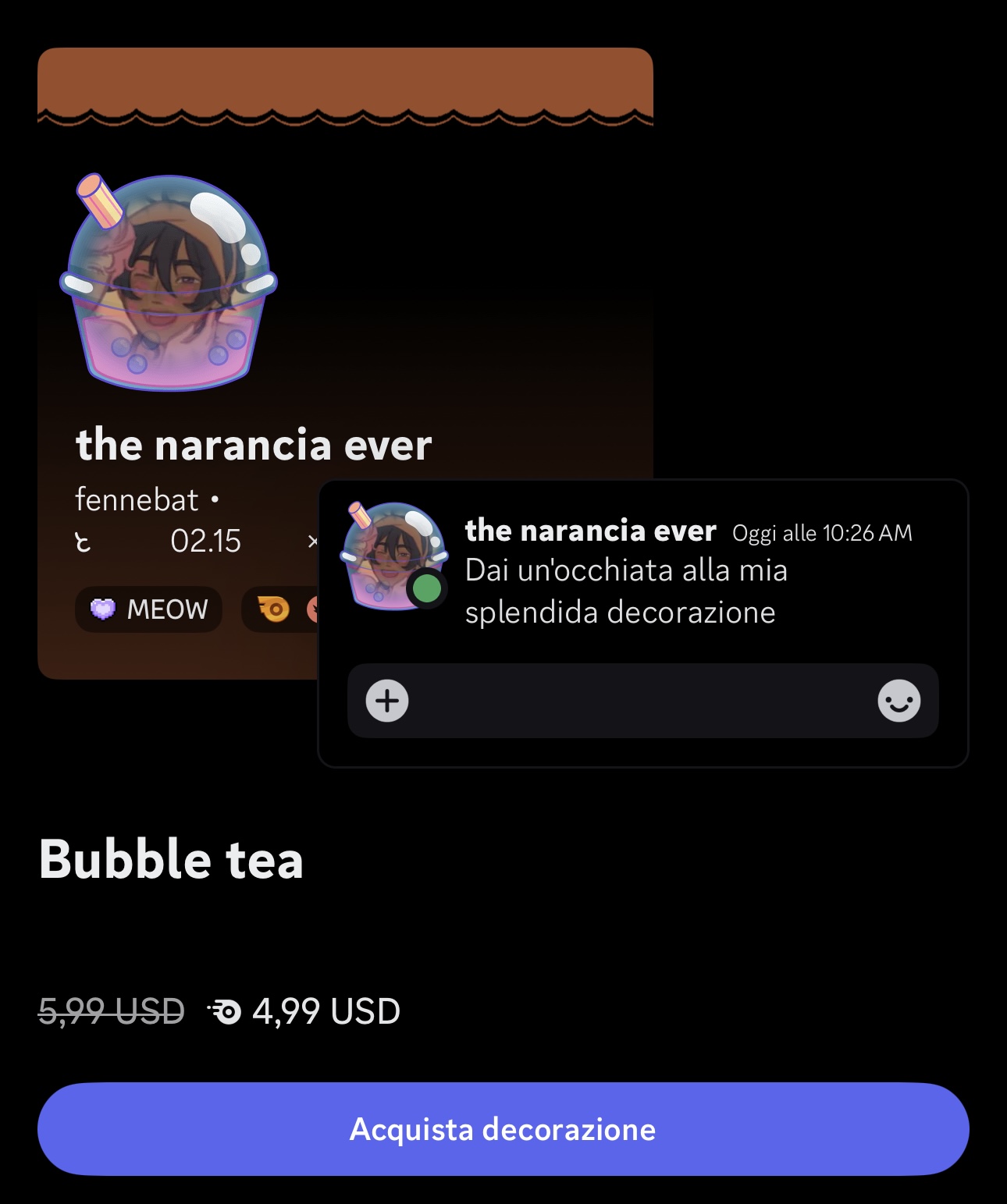Tap the Acquista decorazione button
The image size is (1007, 1204).
pyautogui.click(x=503, y=1128)
